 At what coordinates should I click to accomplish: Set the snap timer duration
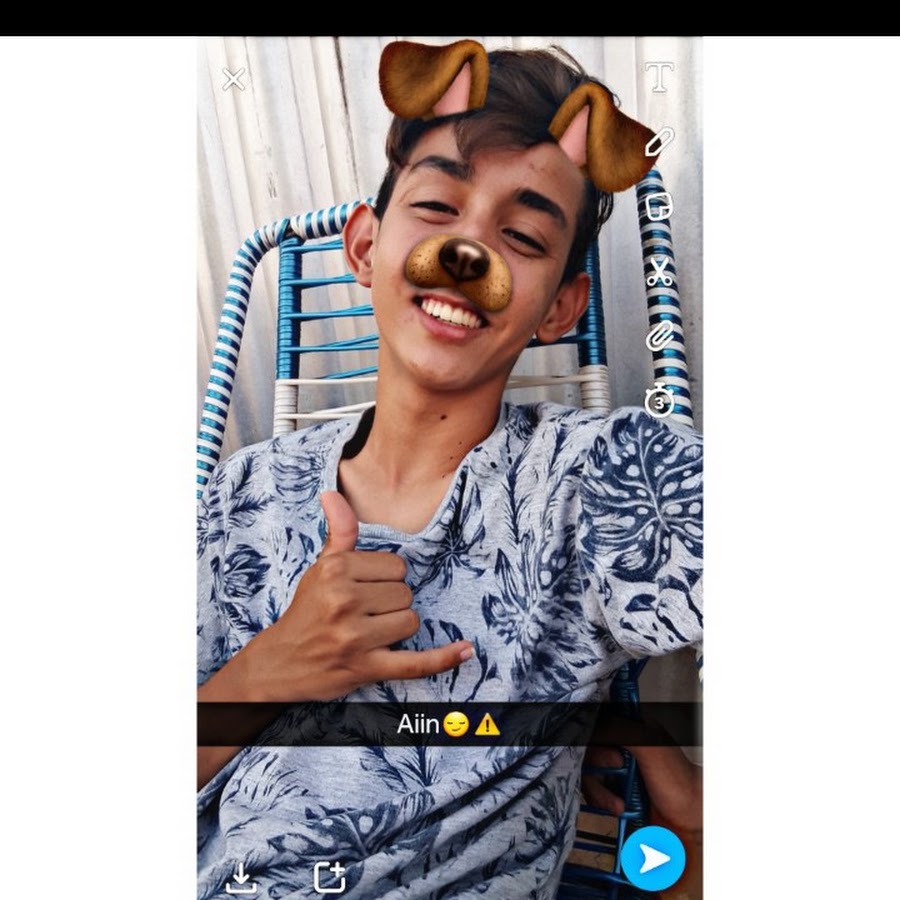pos(659,400)
